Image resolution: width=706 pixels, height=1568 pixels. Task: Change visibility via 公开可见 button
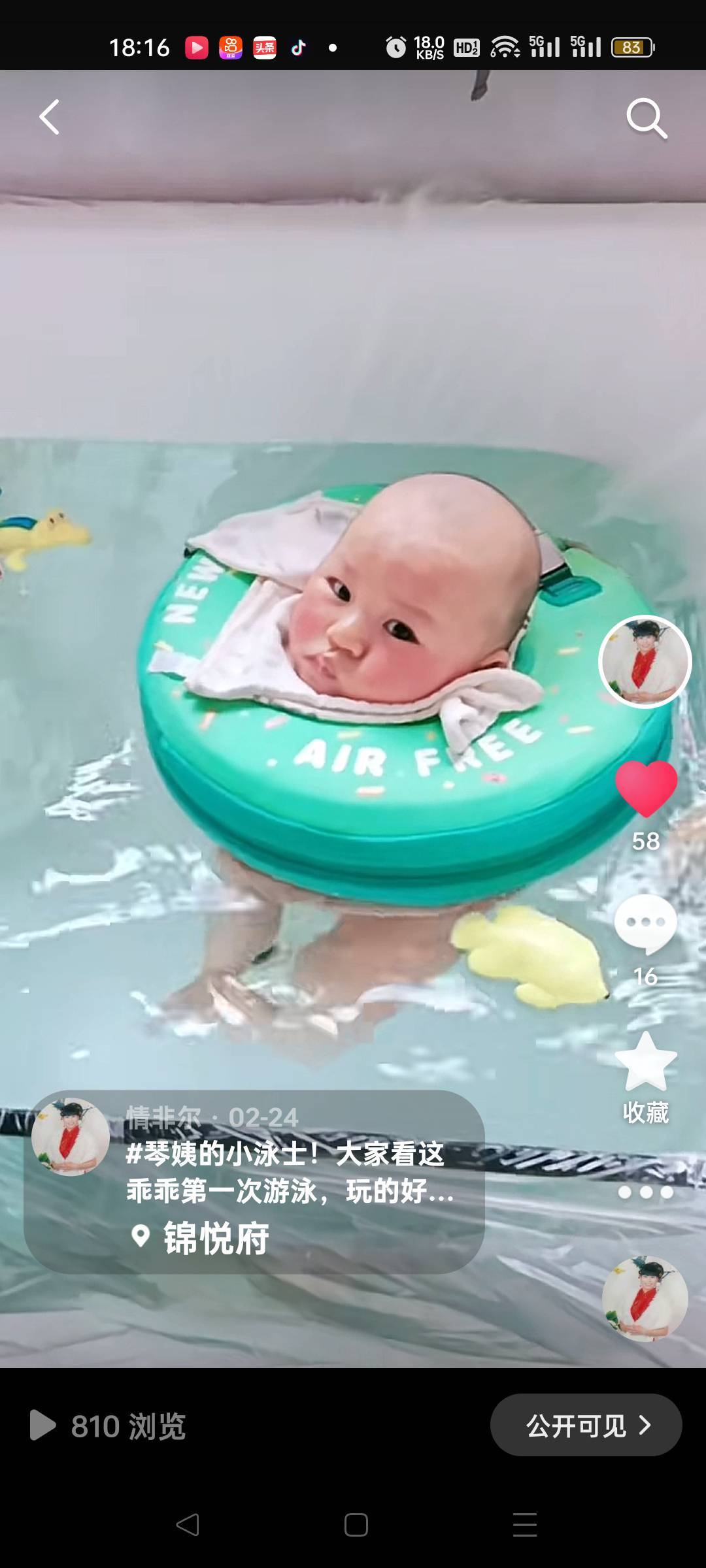click(586, 1425)
